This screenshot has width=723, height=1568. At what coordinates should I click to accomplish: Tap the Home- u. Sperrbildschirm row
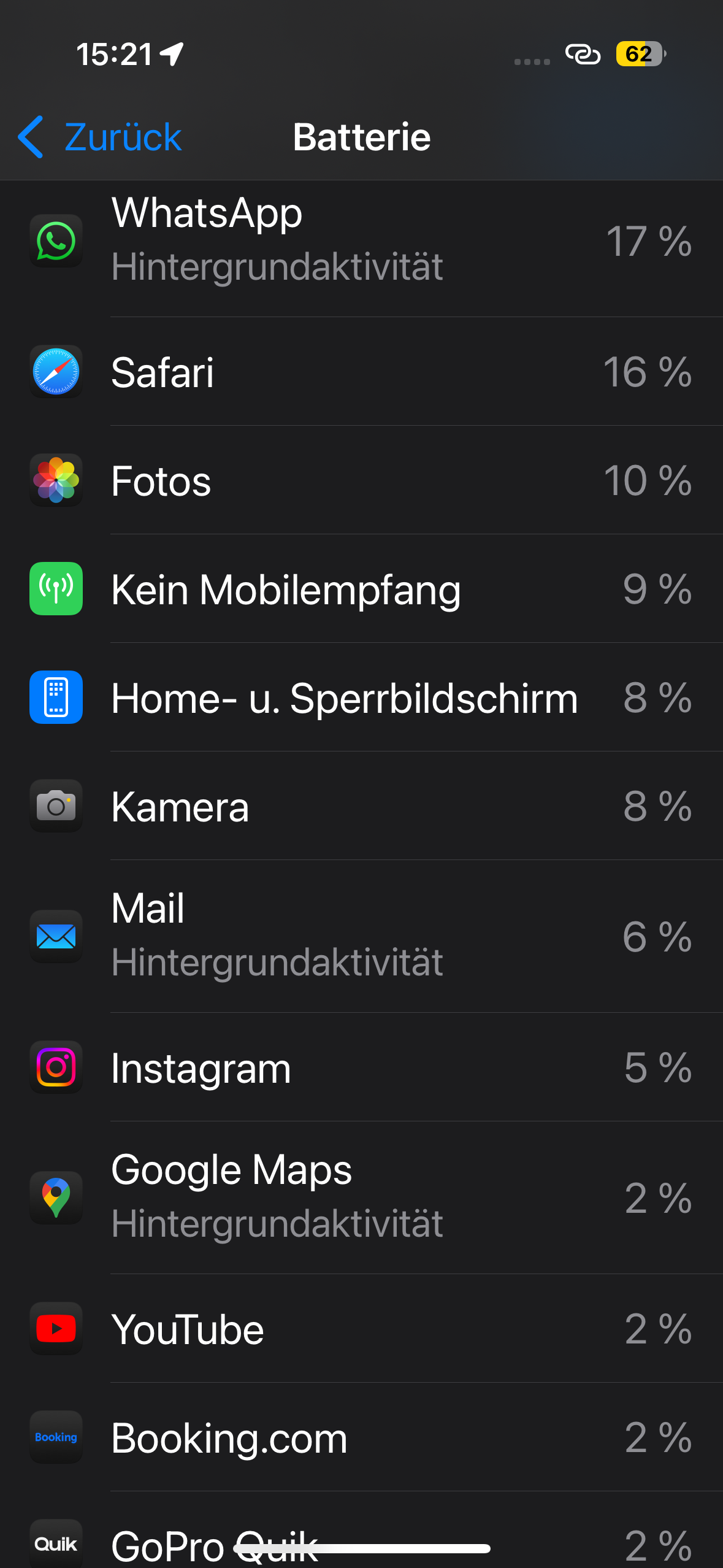[361, 698]
